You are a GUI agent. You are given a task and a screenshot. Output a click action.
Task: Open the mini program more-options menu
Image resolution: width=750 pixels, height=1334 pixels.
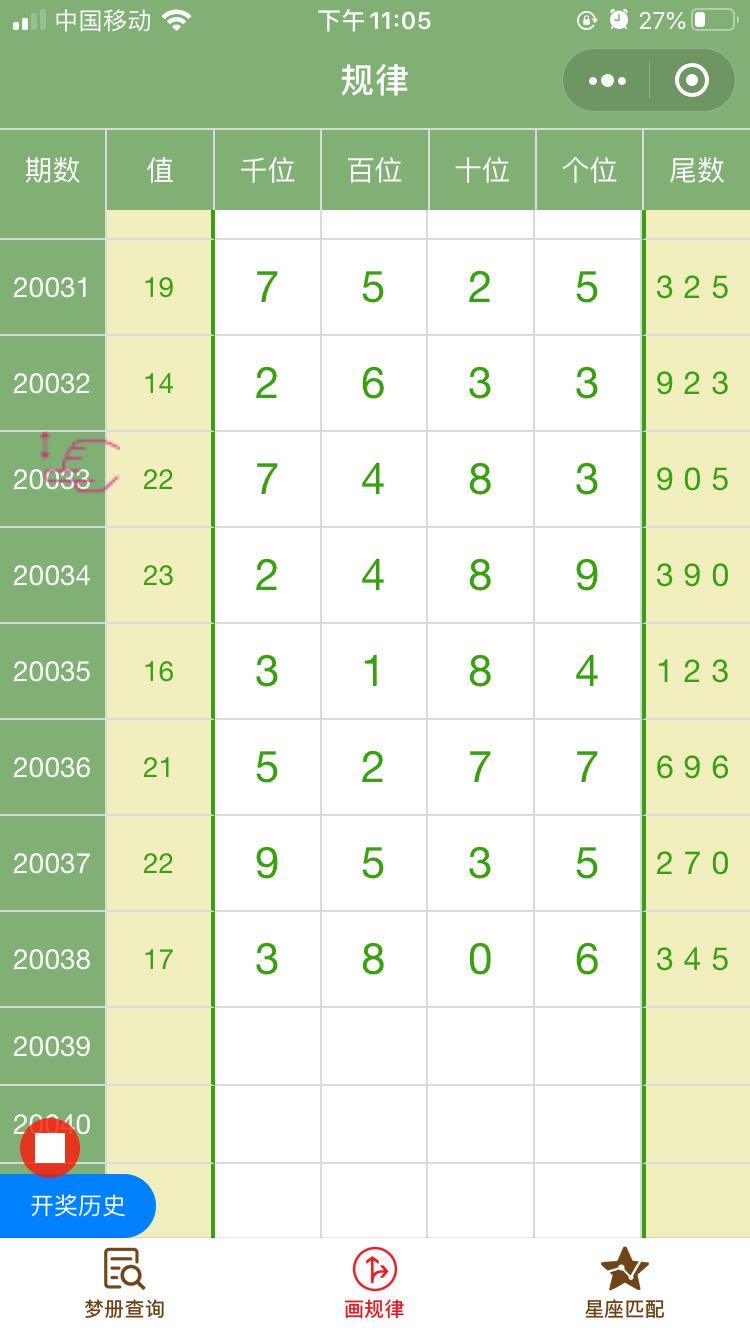[607, 81]
